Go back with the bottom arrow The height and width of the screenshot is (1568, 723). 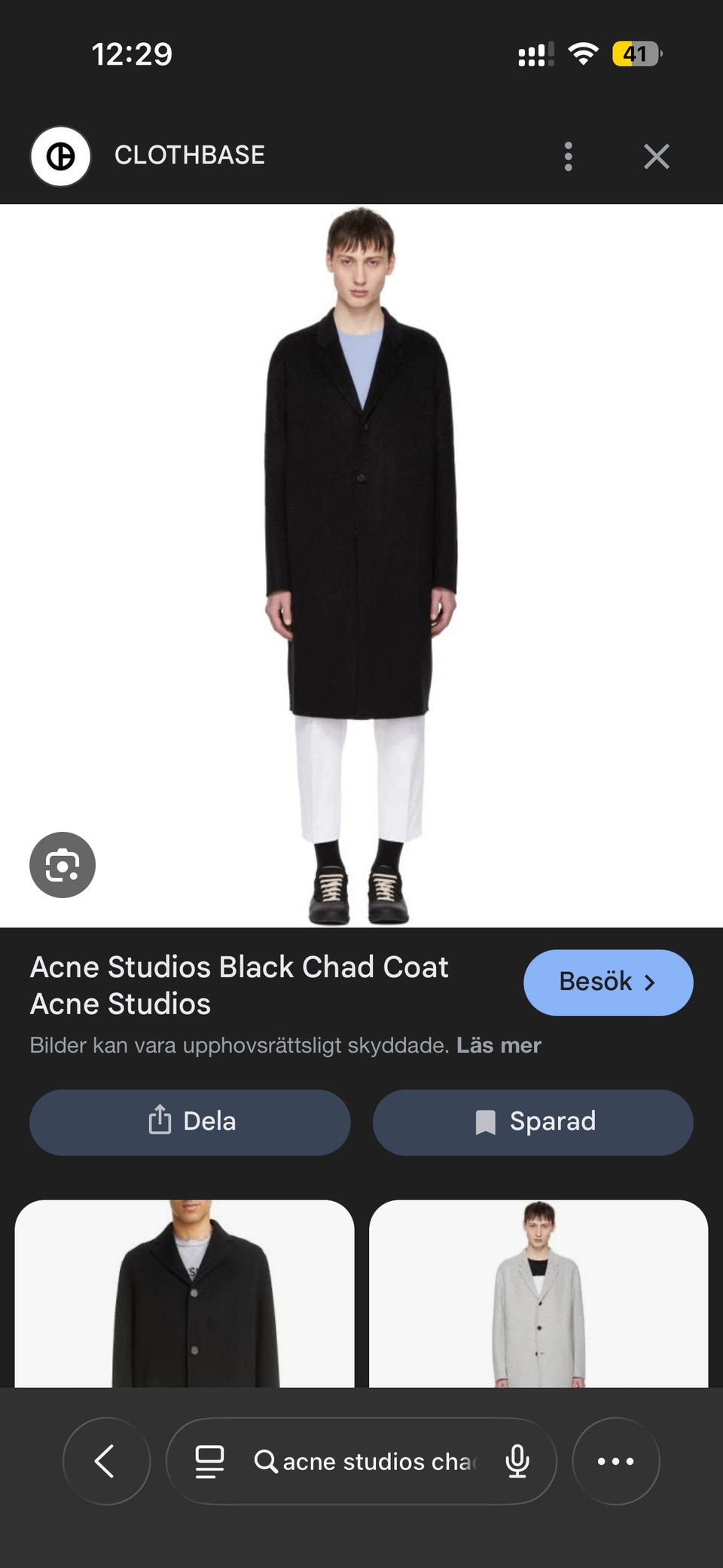coord(105,1461)
